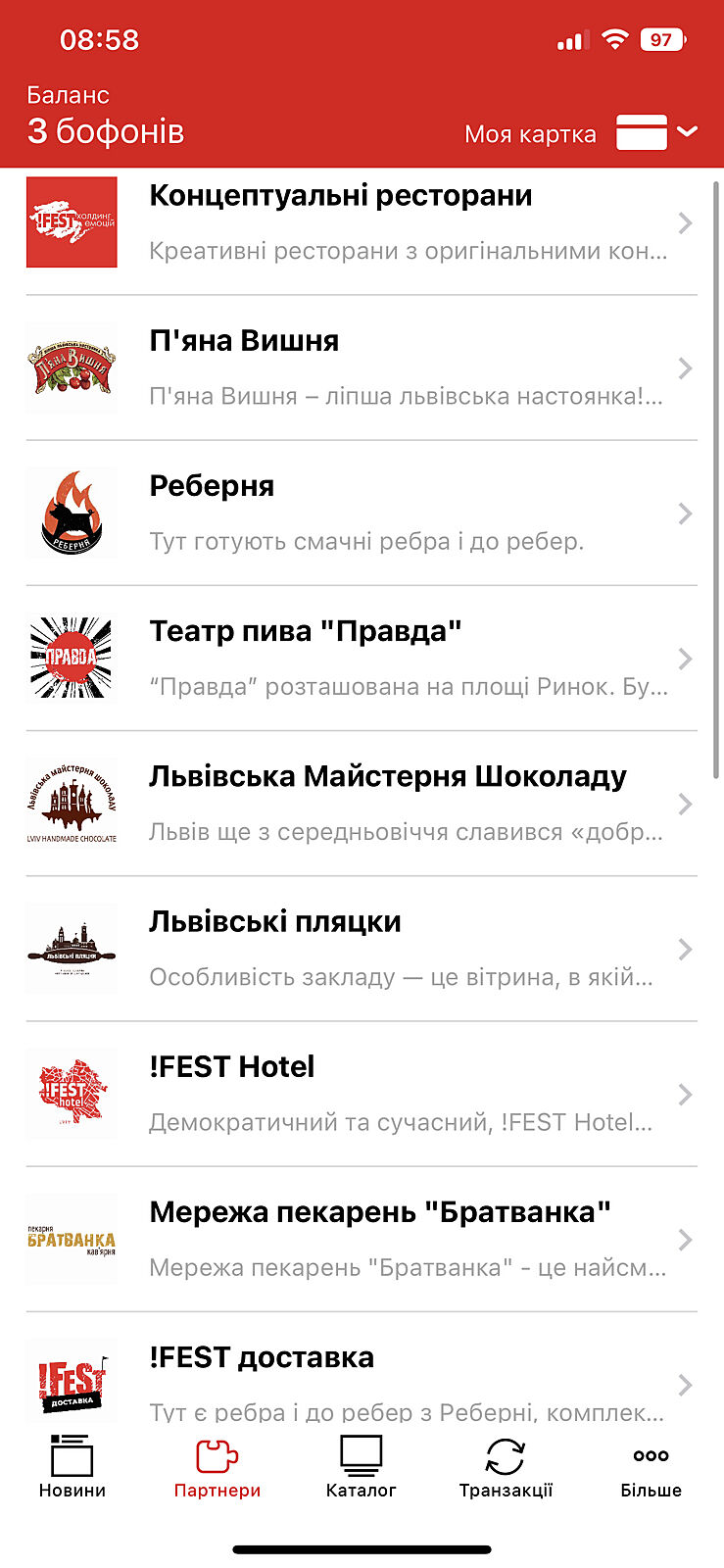This screenshot has width=724, height=1568.
Task: Open the Транзакції tab
Action: [x=506, y=1467]
